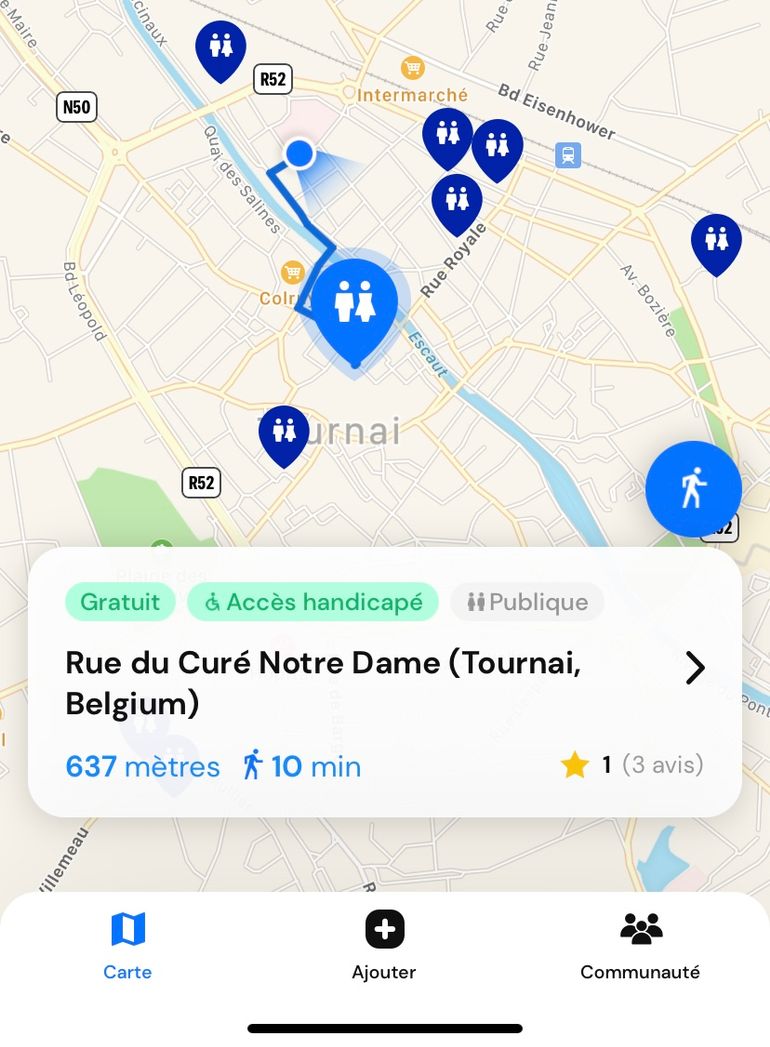Switch to the Communauté tab

pos(640,945)
